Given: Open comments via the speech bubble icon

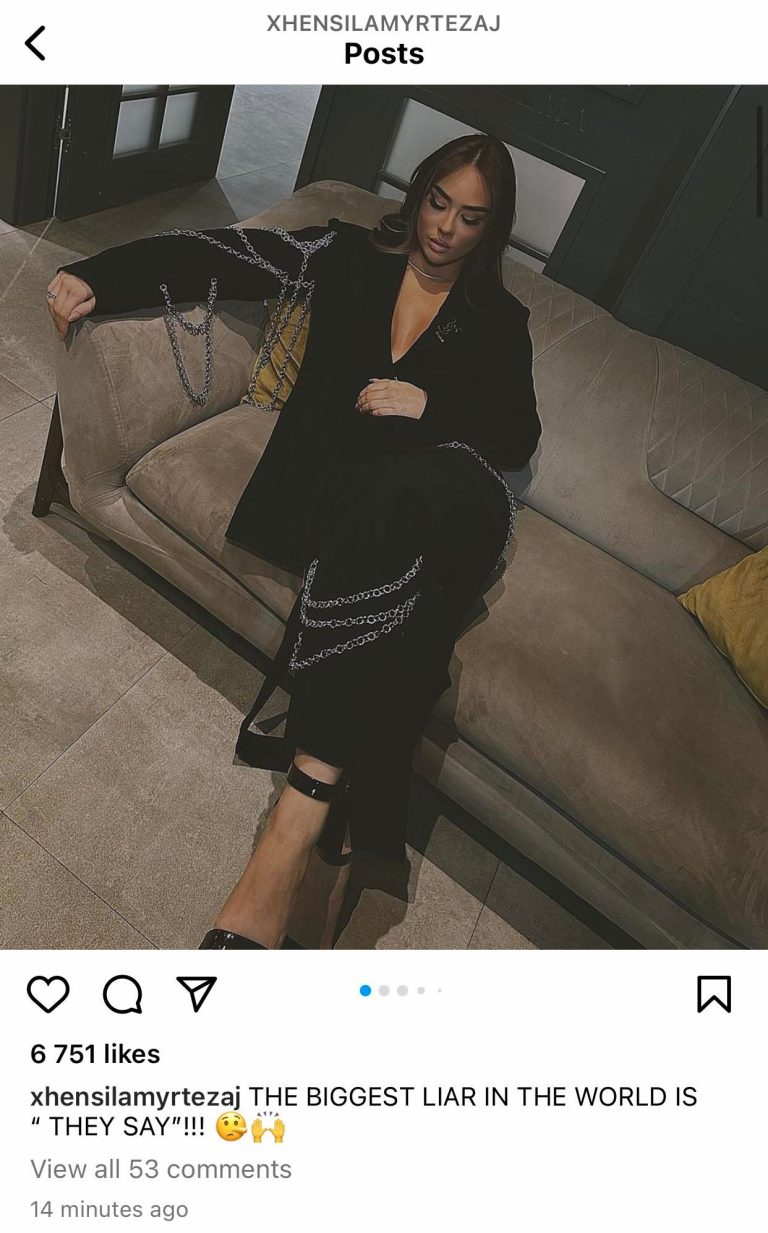Looking at the screenshot, I should pos(122,994).
